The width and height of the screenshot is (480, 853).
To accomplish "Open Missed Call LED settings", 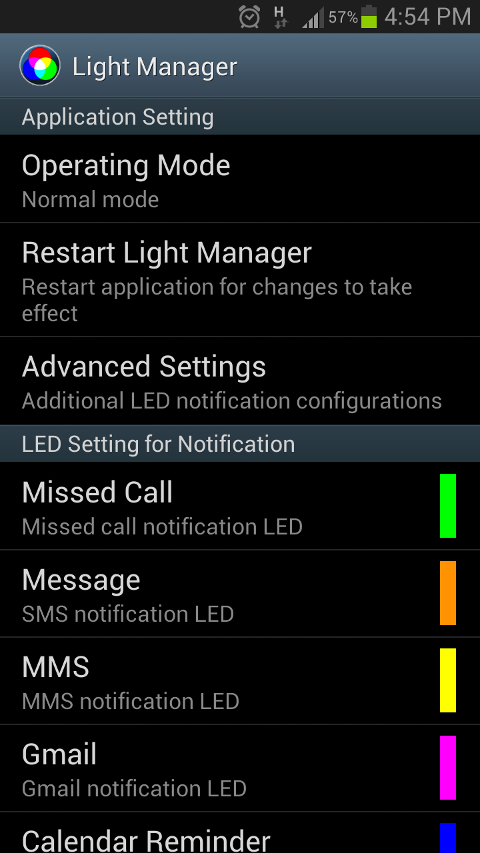I will (x=240, y=506).
